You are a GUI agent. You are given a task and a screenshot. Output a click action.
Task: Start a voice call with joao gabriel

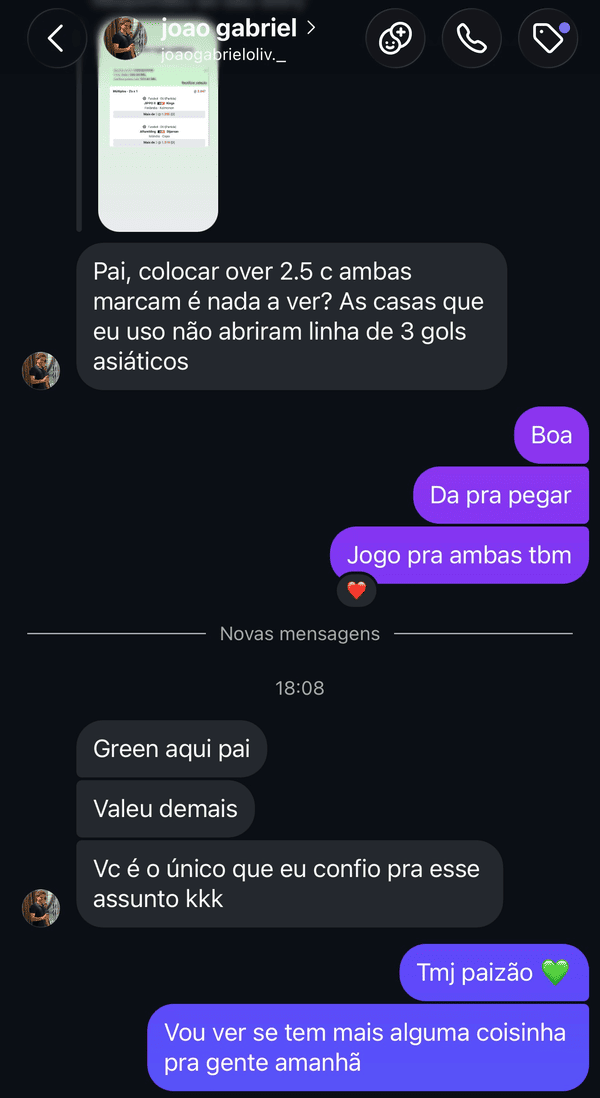(472, 39)
